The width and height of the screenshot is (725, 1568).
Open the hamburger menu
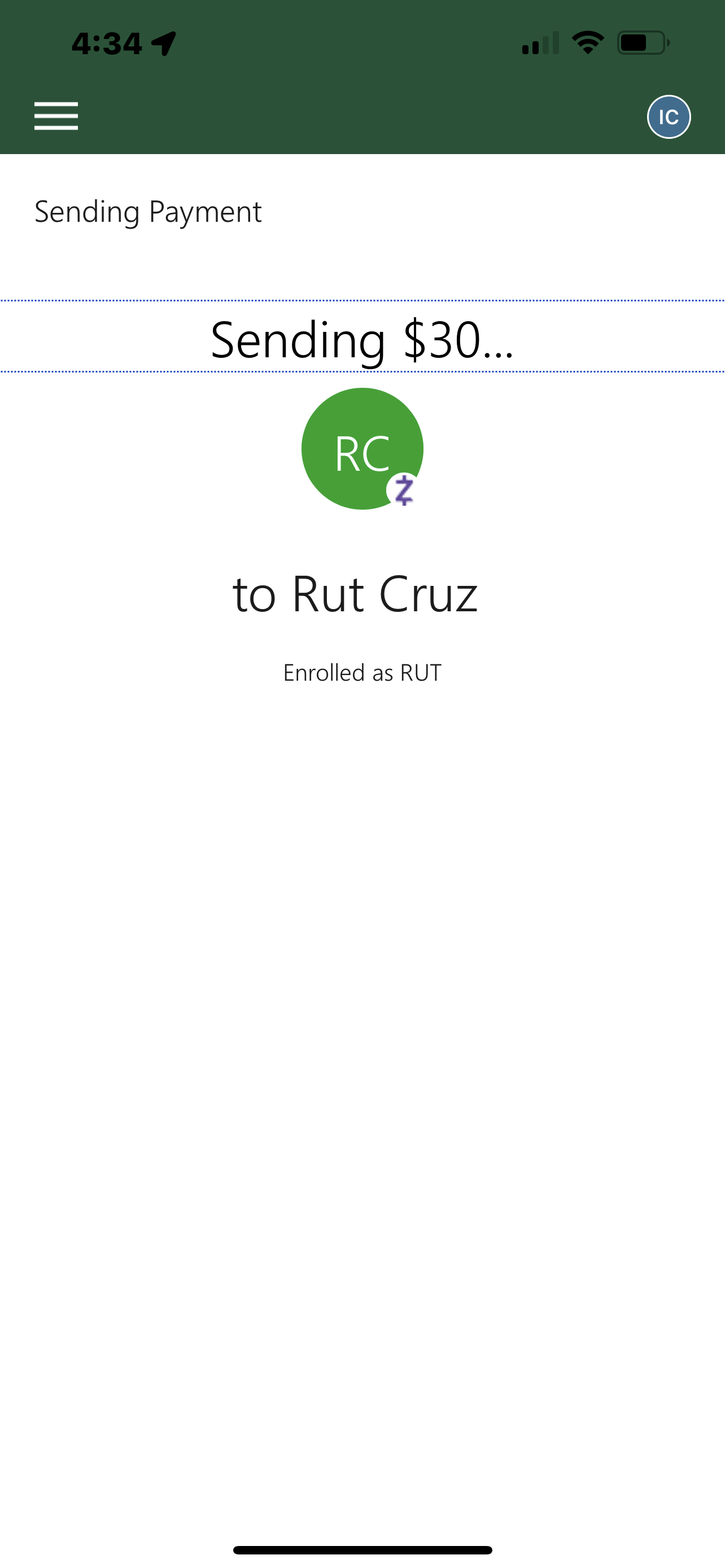[56, 116]
